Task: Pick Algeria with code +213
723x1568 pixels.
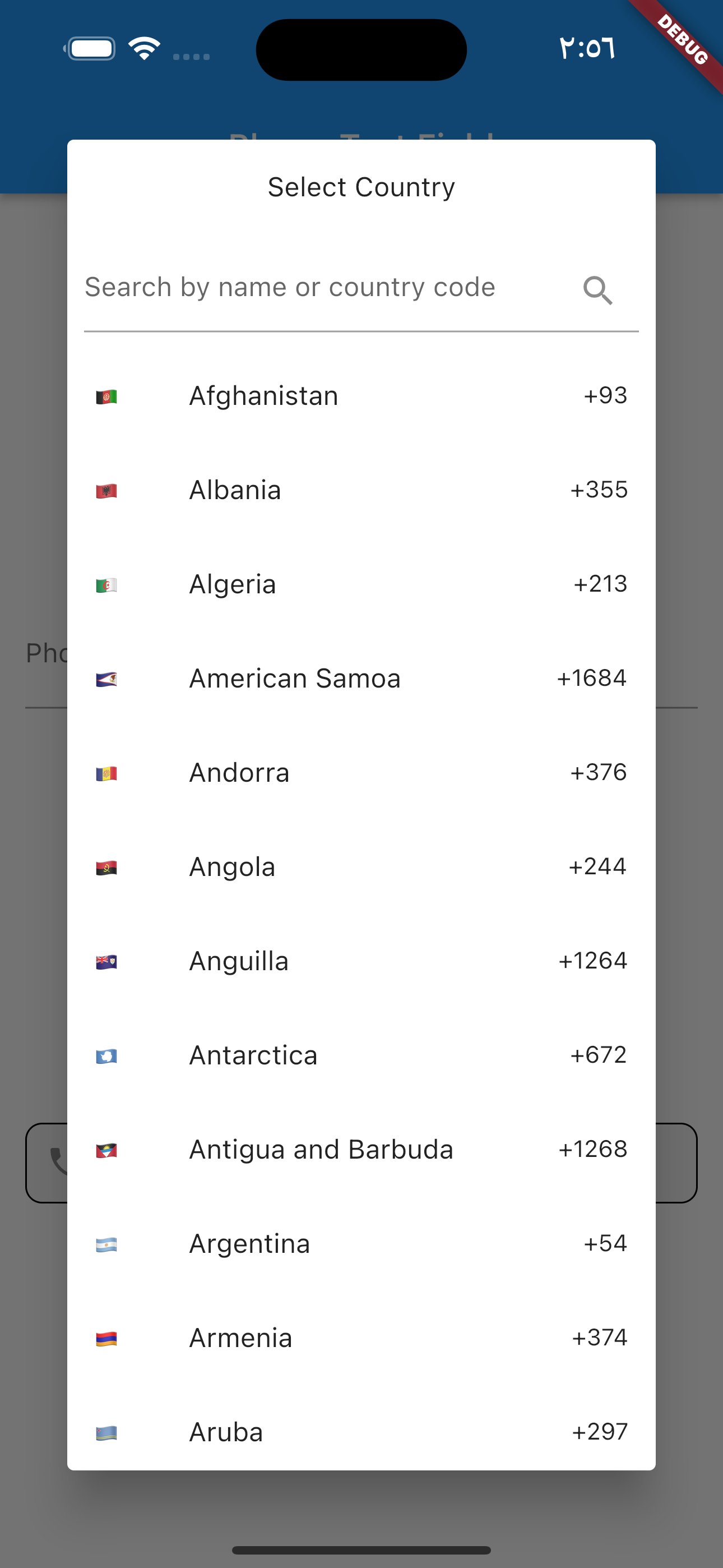Action: point(361,584)
